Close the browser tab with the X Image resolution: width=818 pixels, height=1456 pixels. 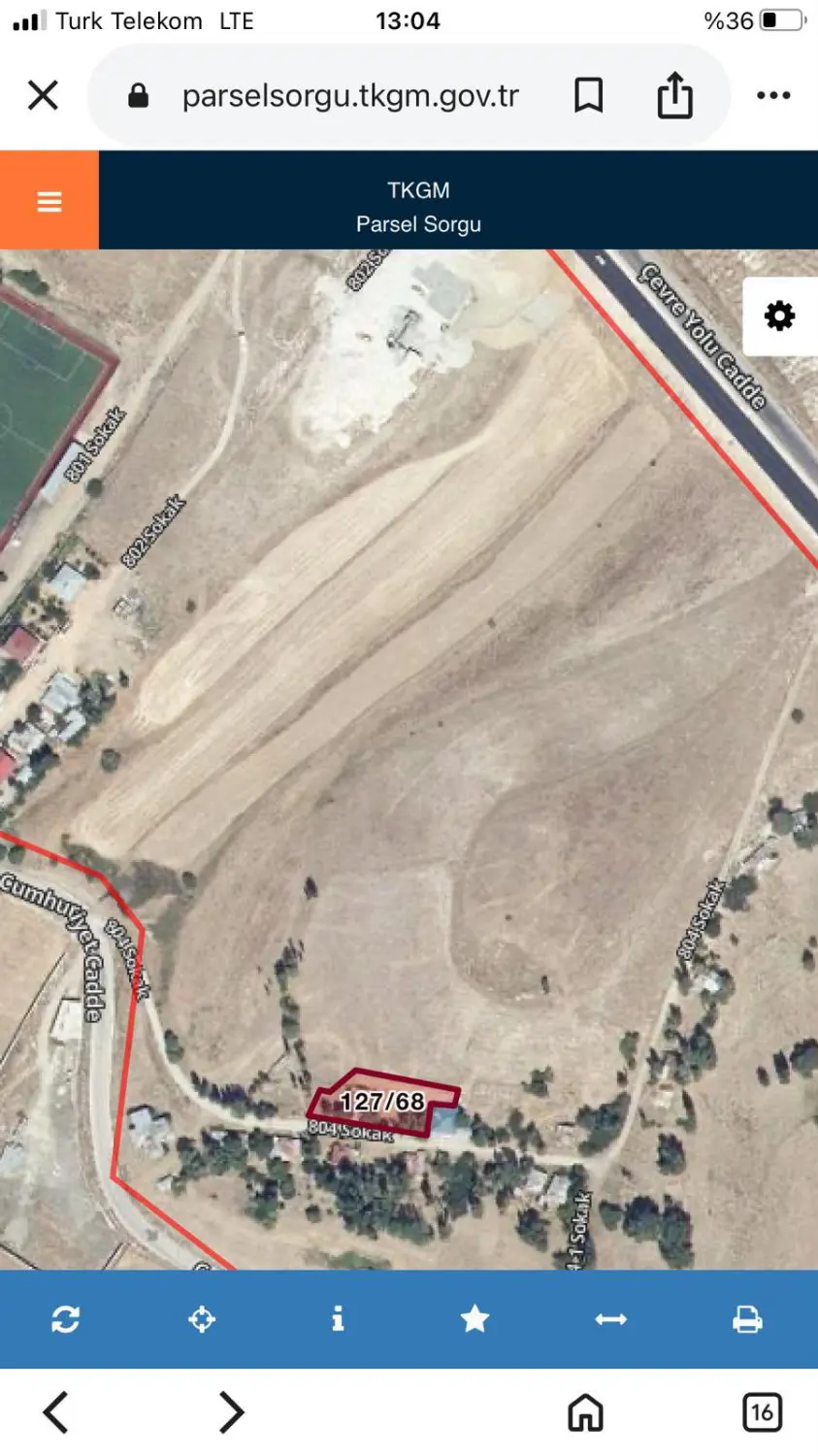[x=44, y=95]
